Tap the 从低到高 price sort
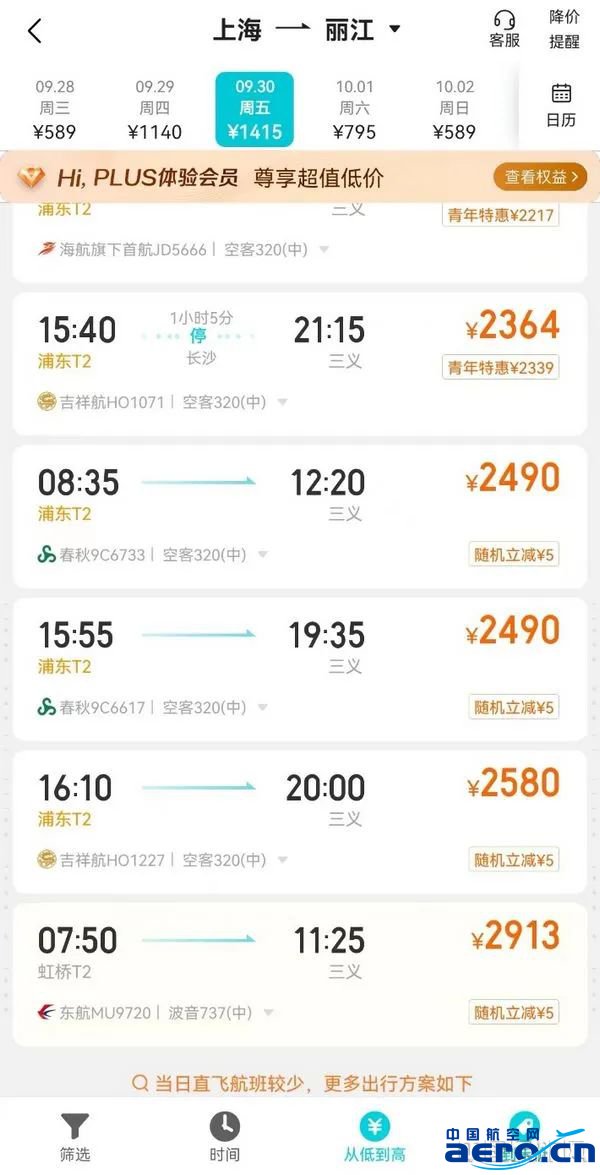 click(375, 1137)
